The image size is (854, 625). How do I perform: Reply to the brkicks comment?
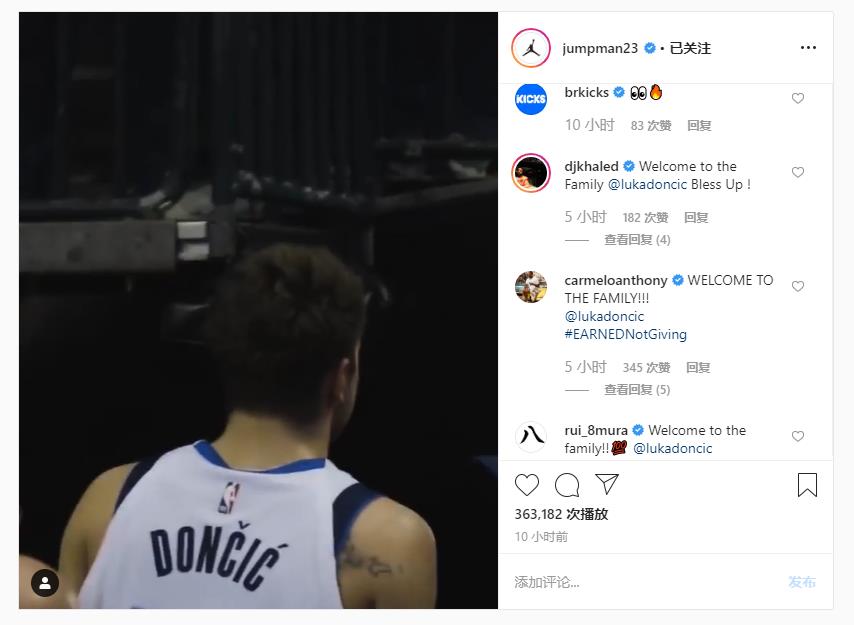tap(699, 126)
